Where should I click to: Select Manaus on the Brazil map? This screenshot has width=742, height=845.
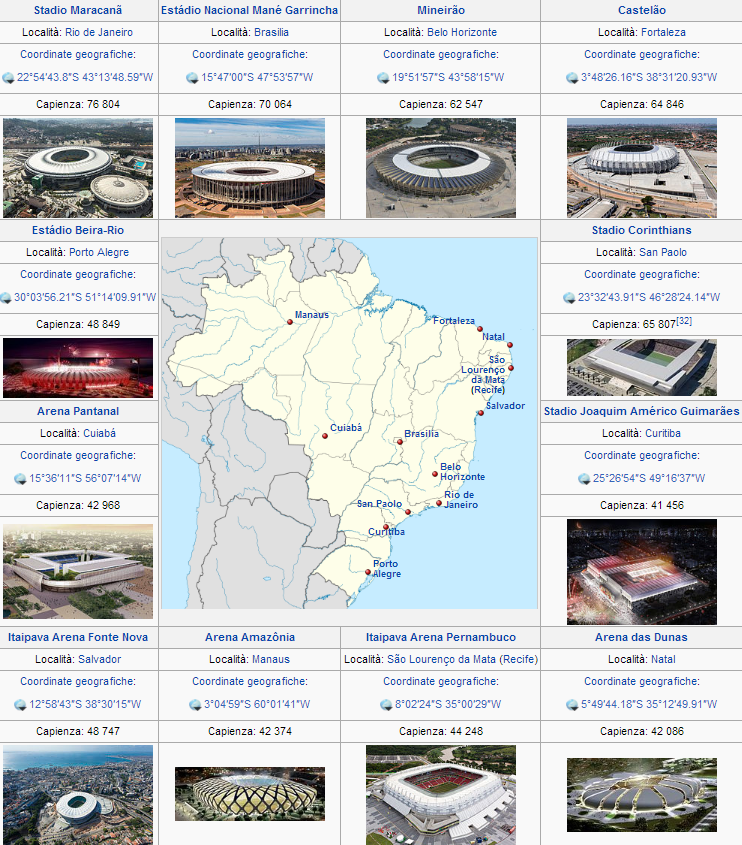tap(311, 314)
